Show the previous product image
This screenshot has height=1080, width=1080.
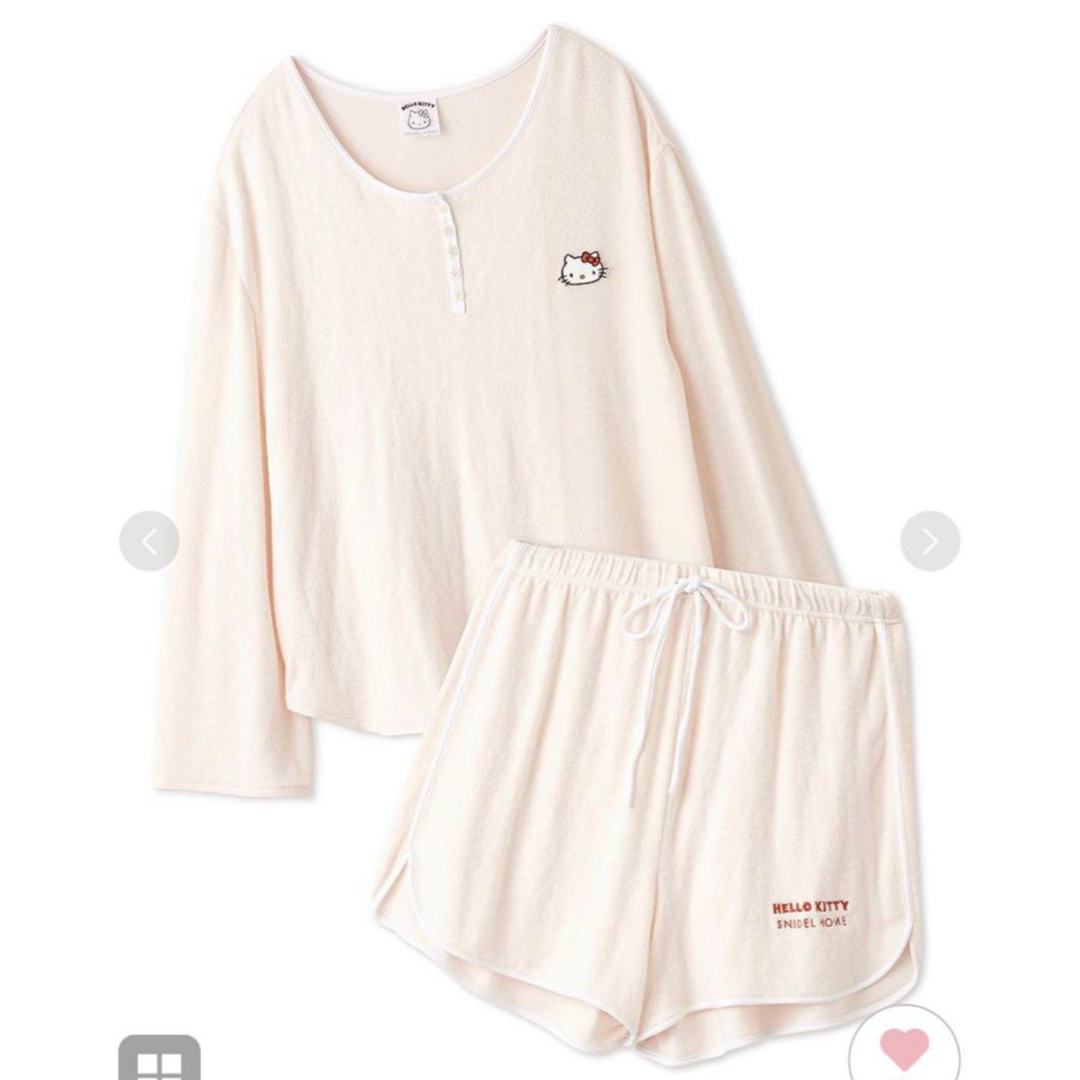[149, 542]
